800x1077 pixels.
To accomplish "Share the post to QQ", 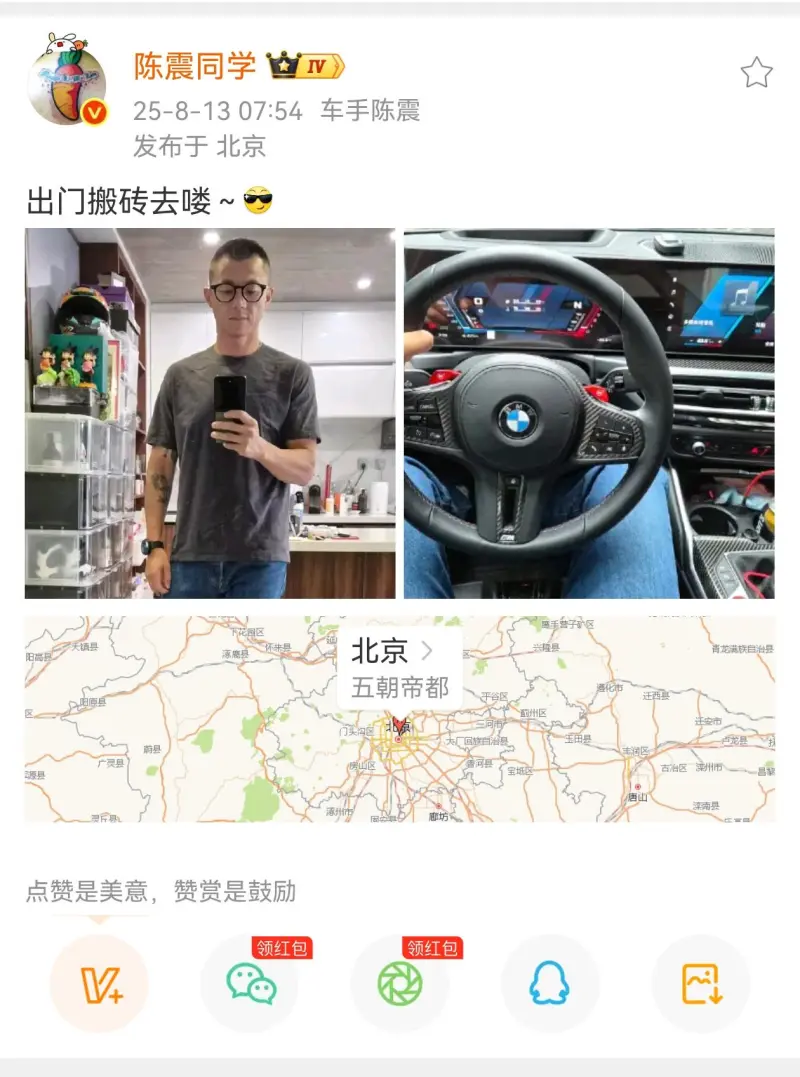I will 550,984.
